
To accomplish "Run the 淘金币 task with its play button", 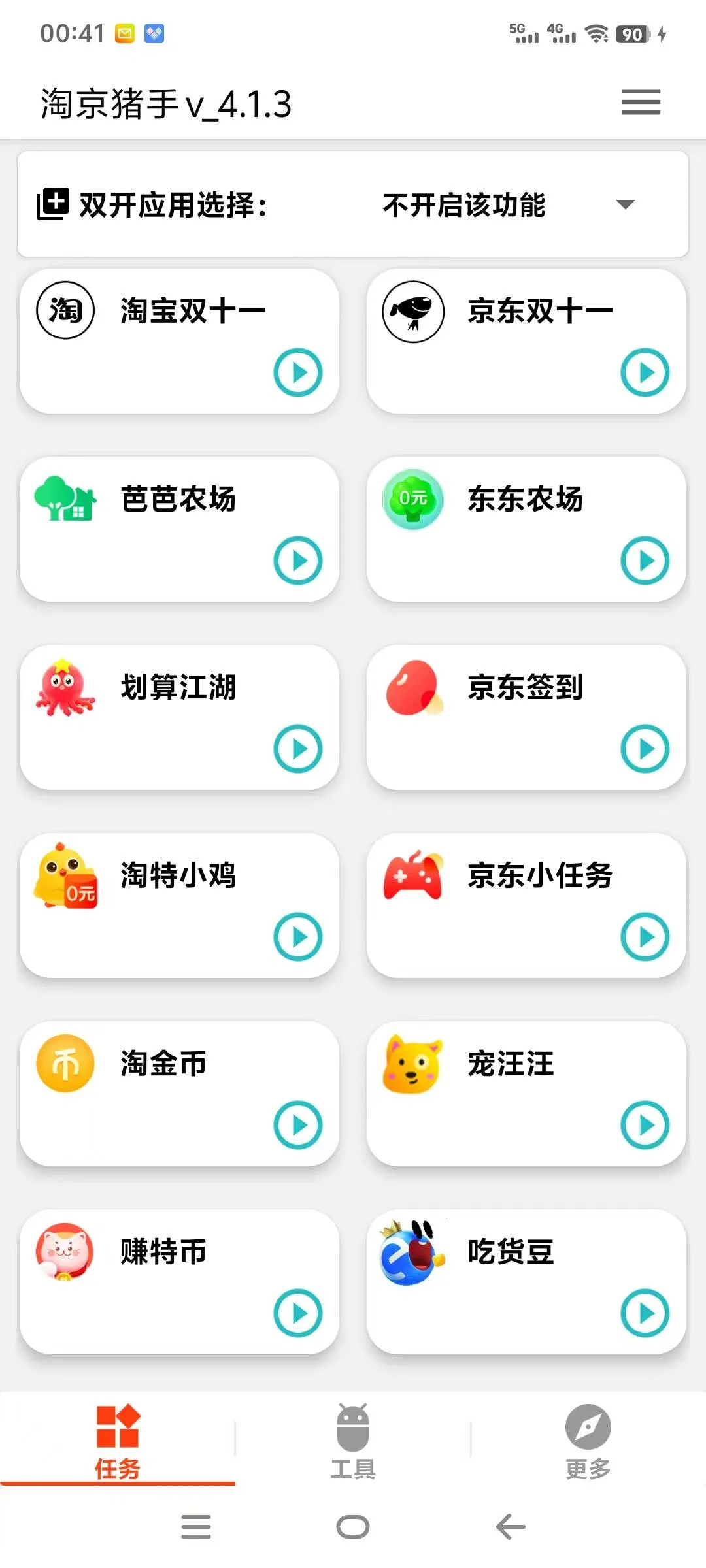I will pos(299,1124).
